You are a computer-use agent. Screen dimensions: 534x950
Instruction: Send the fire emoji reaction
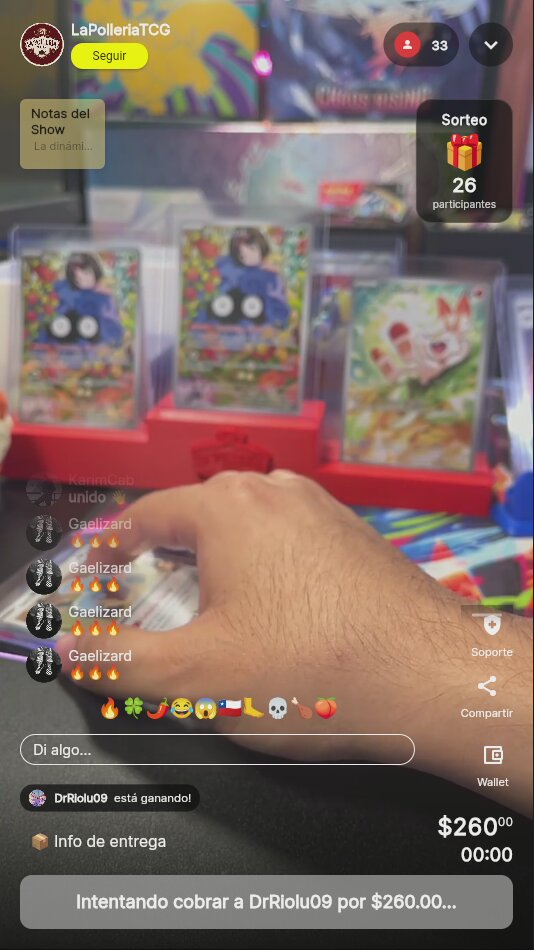tap(110, 708)
